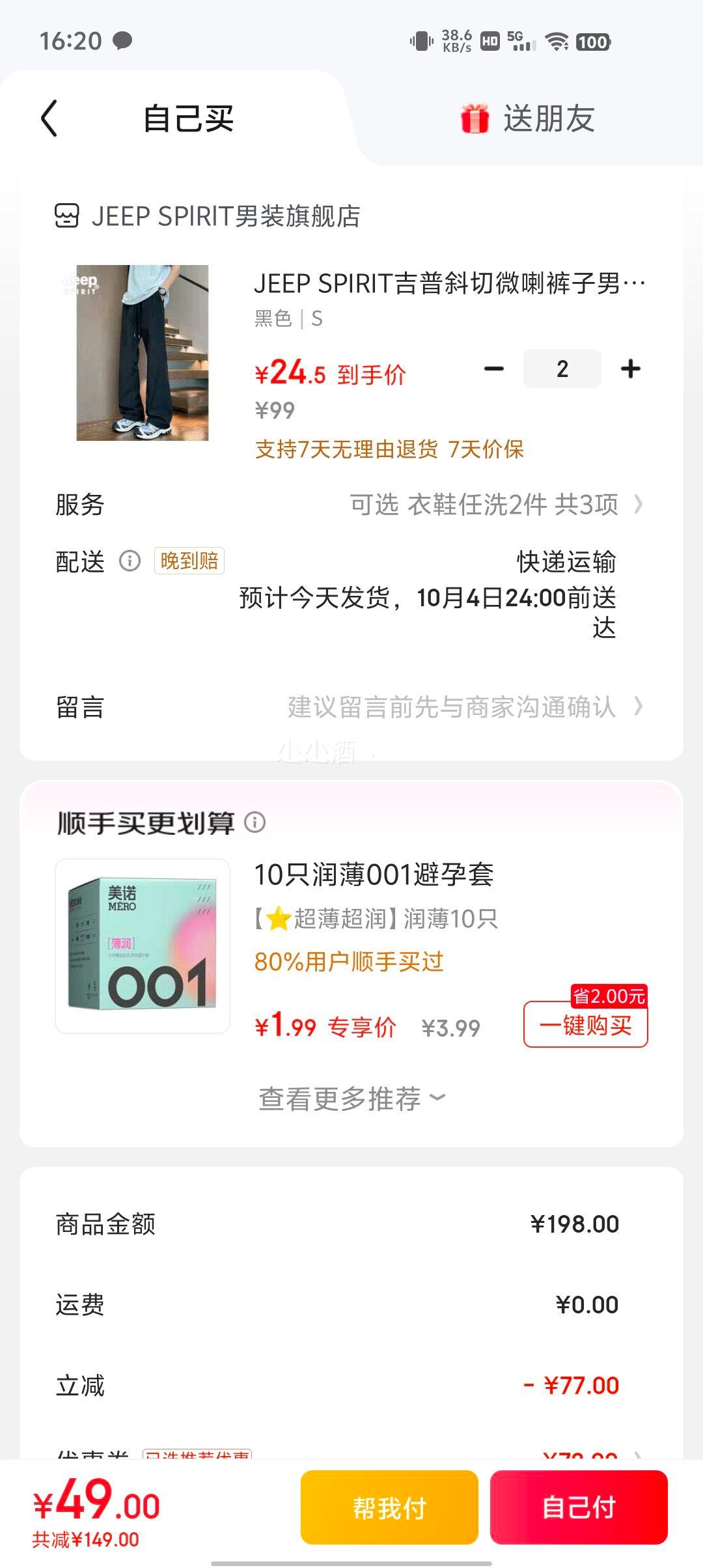Open info icon beside 顺手买更划算
The image size is (703, 1568).
coord(255,822)
